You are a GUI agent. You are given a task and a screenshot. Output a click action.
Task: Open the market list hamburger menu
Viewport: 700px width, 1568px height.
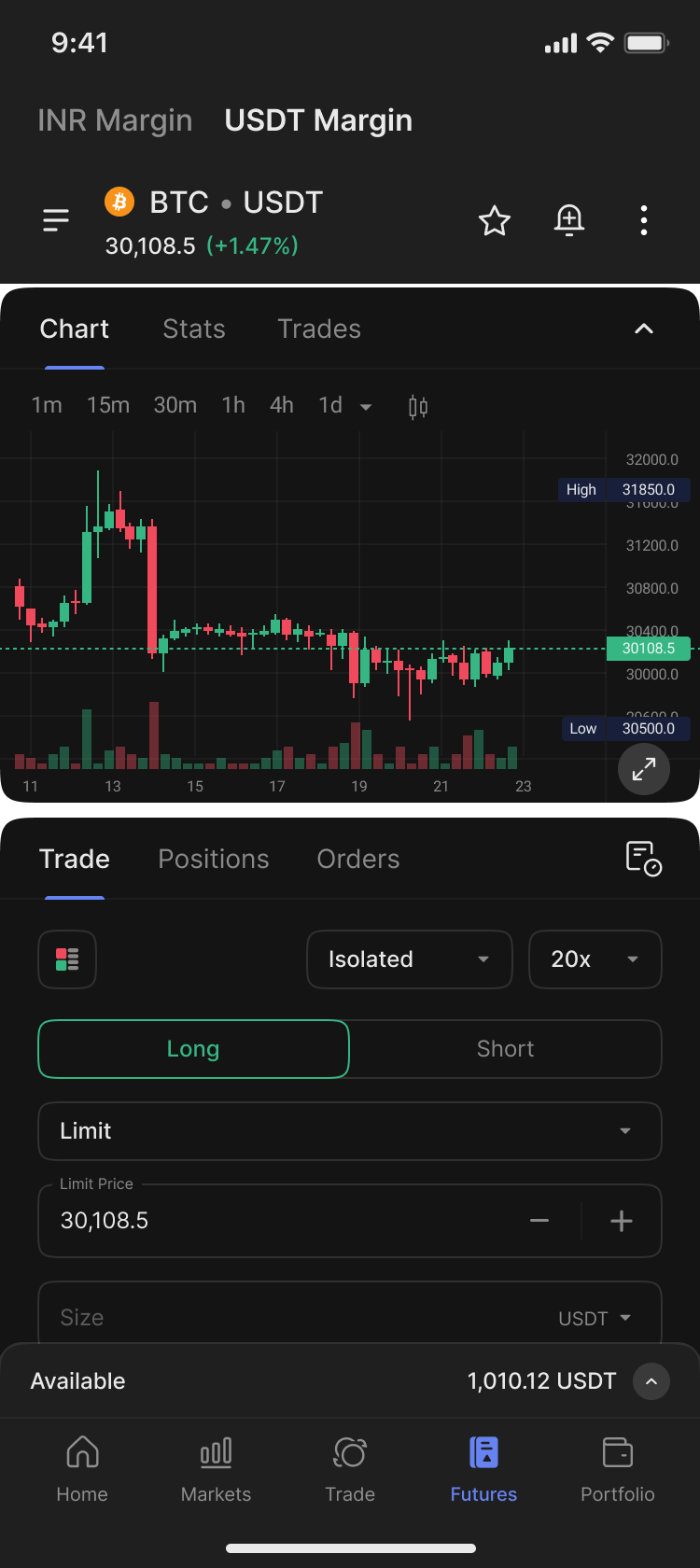pyautogui.click(x=56, y=220)
